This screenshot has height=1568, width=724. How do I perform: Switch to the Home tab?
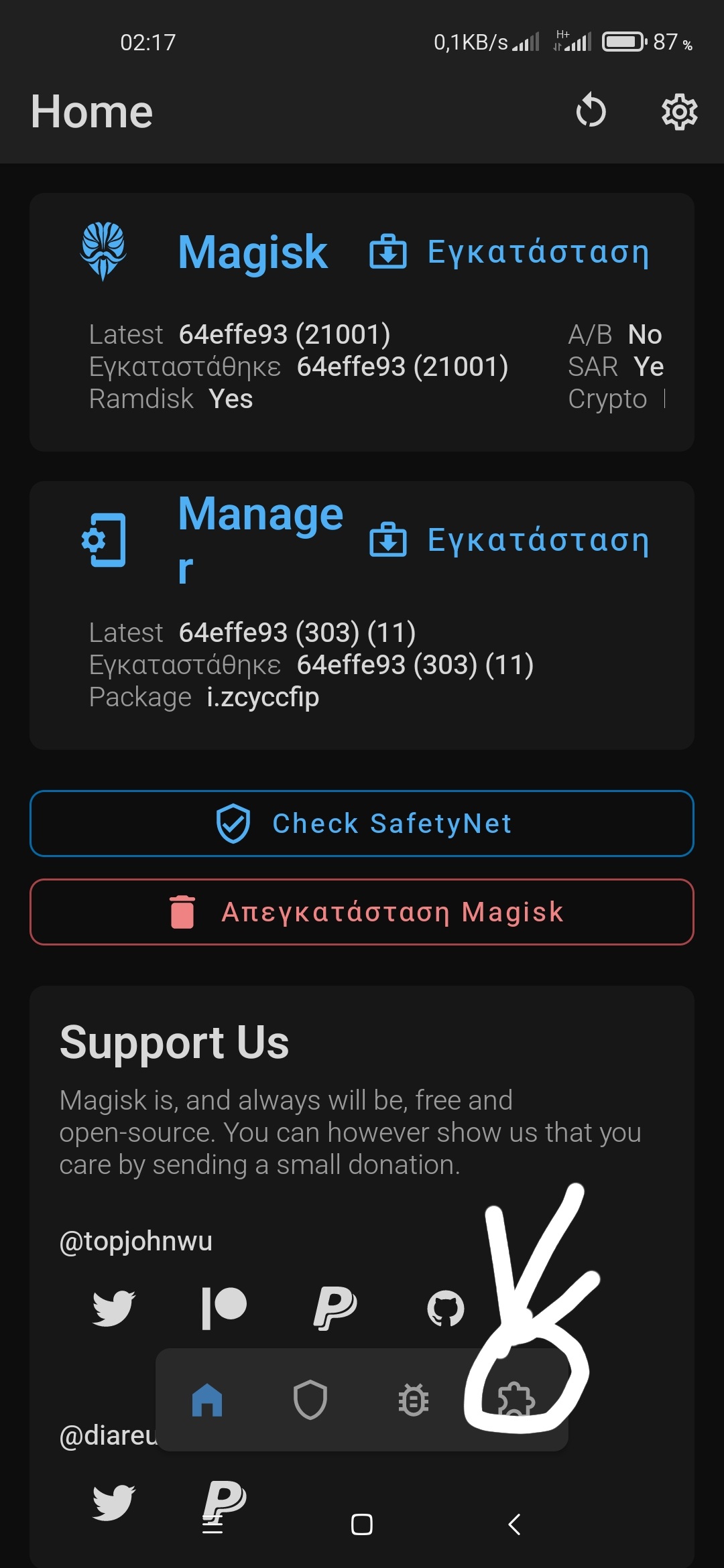point(207,1400)
